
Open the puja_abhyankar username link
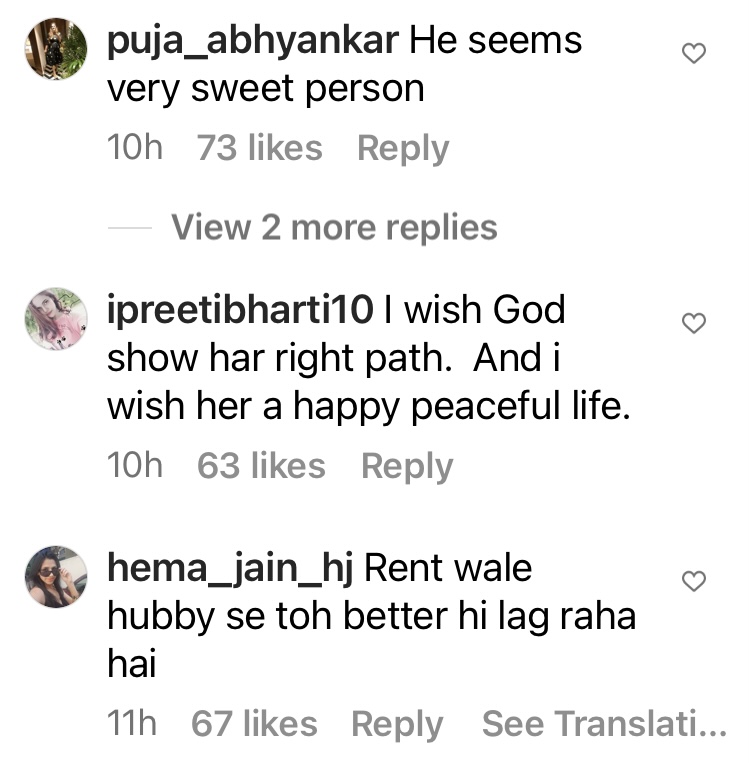click(x=252, y=41)
